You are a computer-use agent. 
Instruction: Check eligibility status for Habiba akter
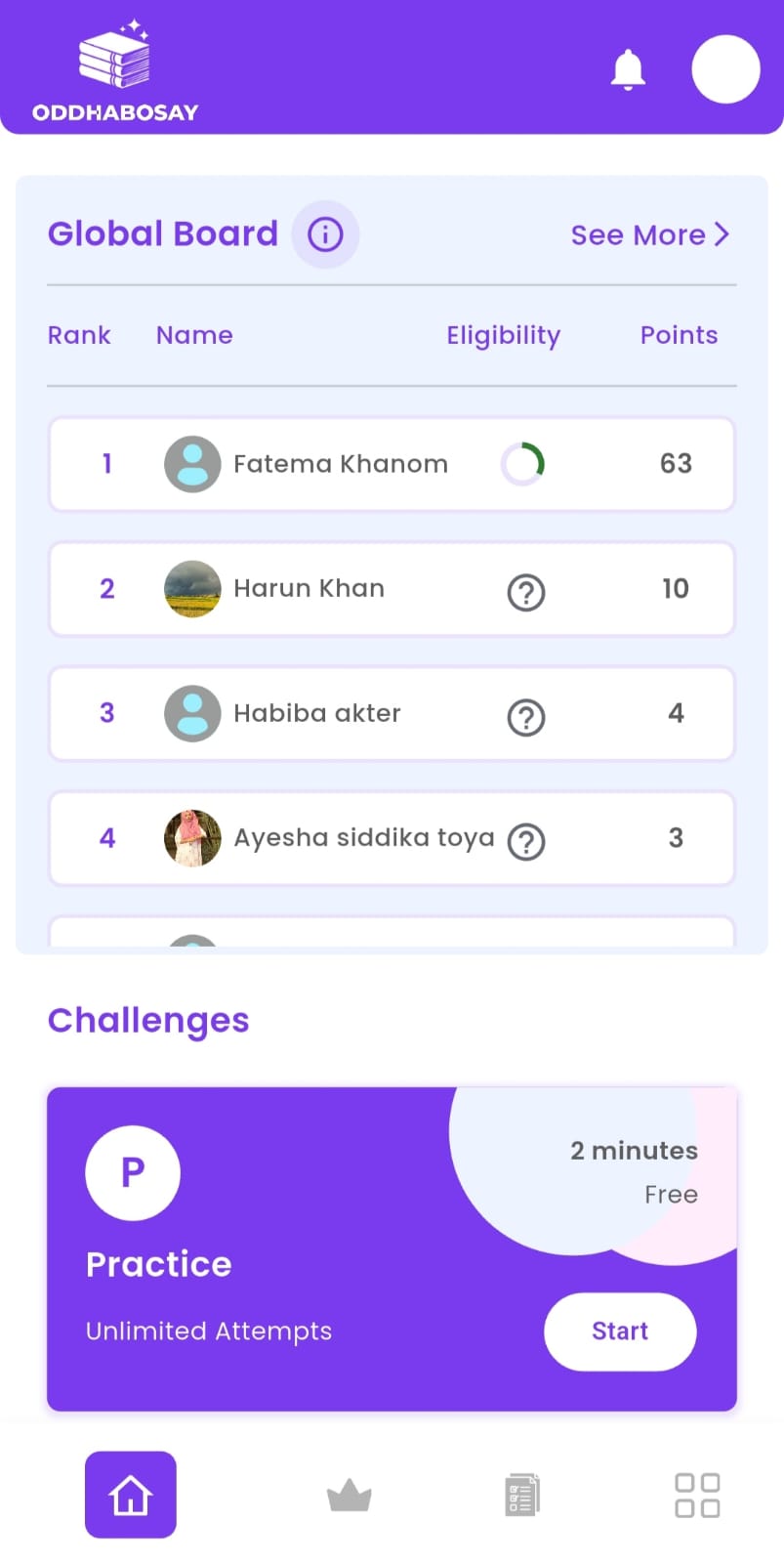tap(525, 717)
